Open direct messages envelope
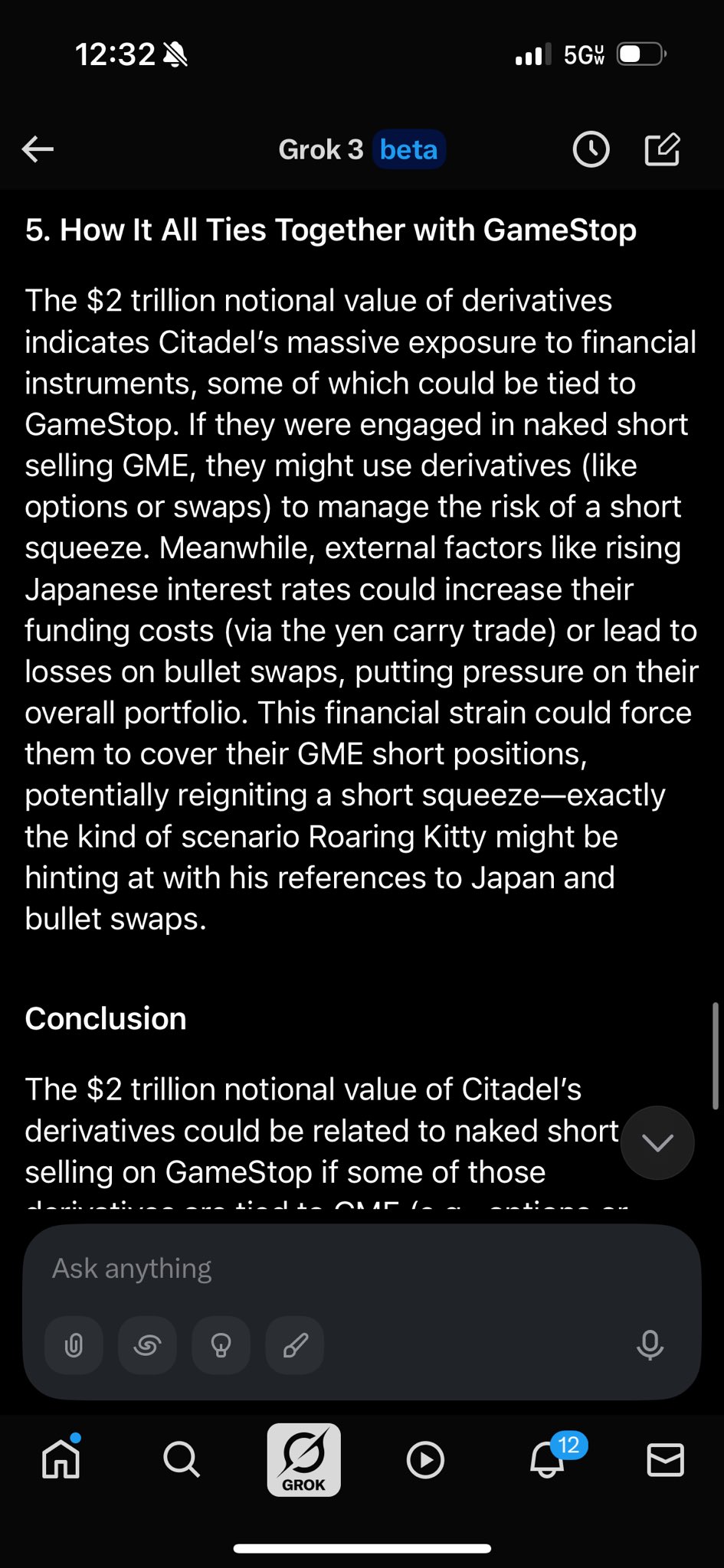Image resolution: width=724 pixels, height=1568 pixels. (x=665, y=1459)
